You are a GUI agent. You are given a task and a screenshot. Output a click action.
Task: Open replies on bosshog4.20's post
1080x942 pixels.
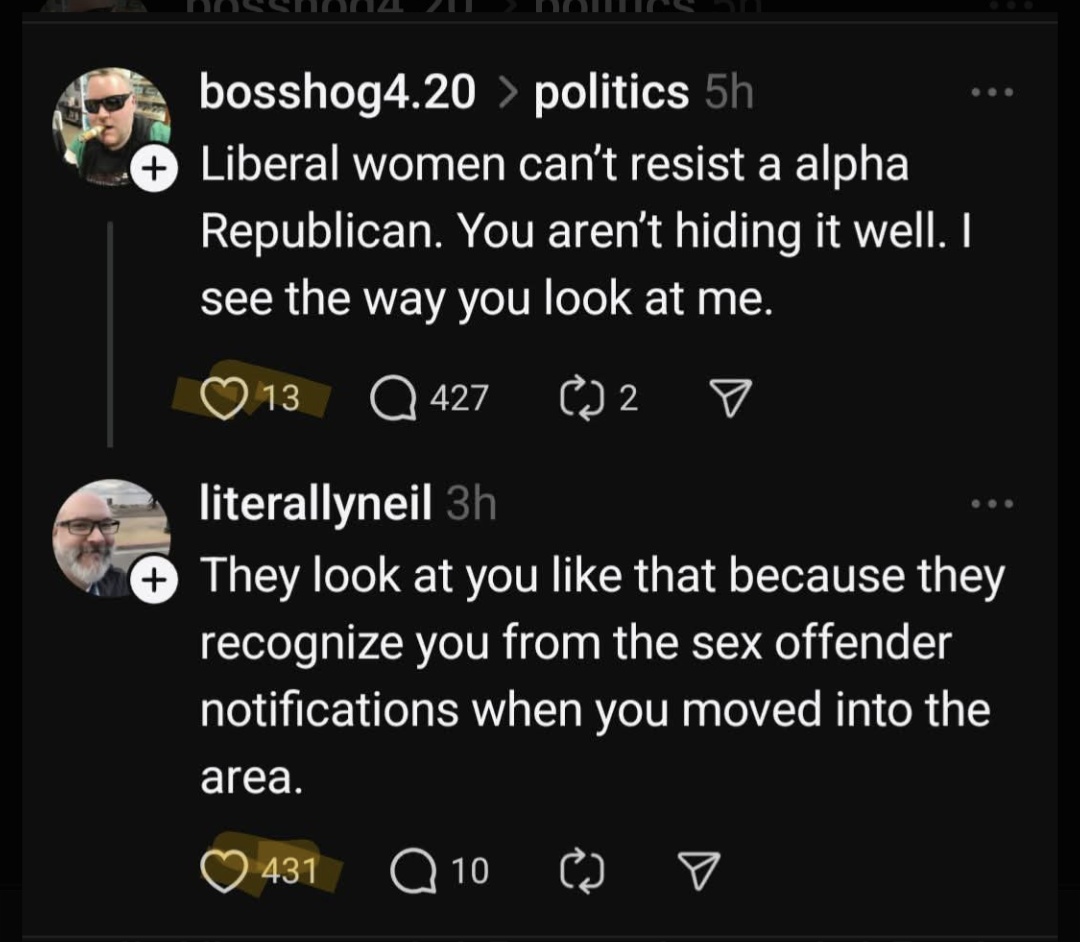386,400
